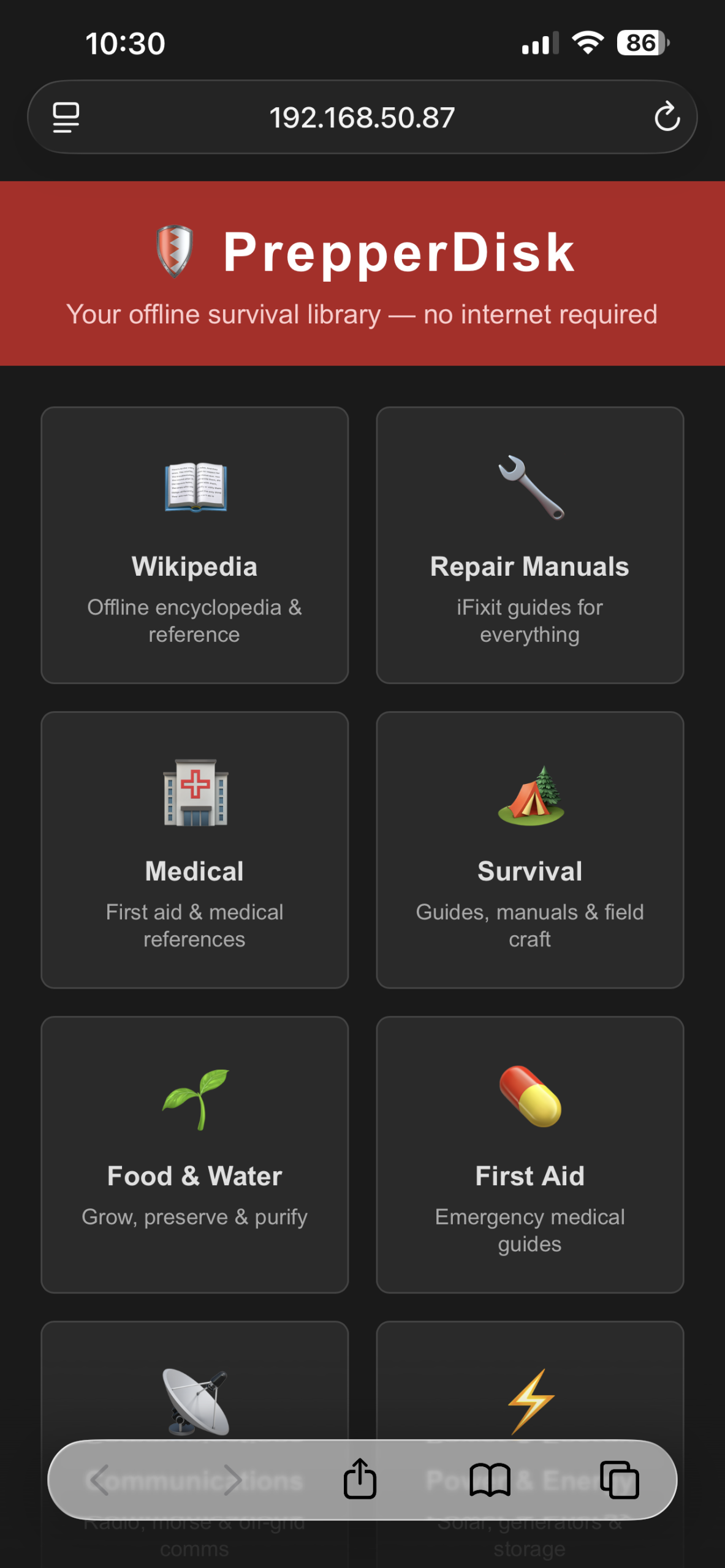The height and width of the screenshot is (1568, 725).
Task: Show all open tabs
Action: 620,1480
